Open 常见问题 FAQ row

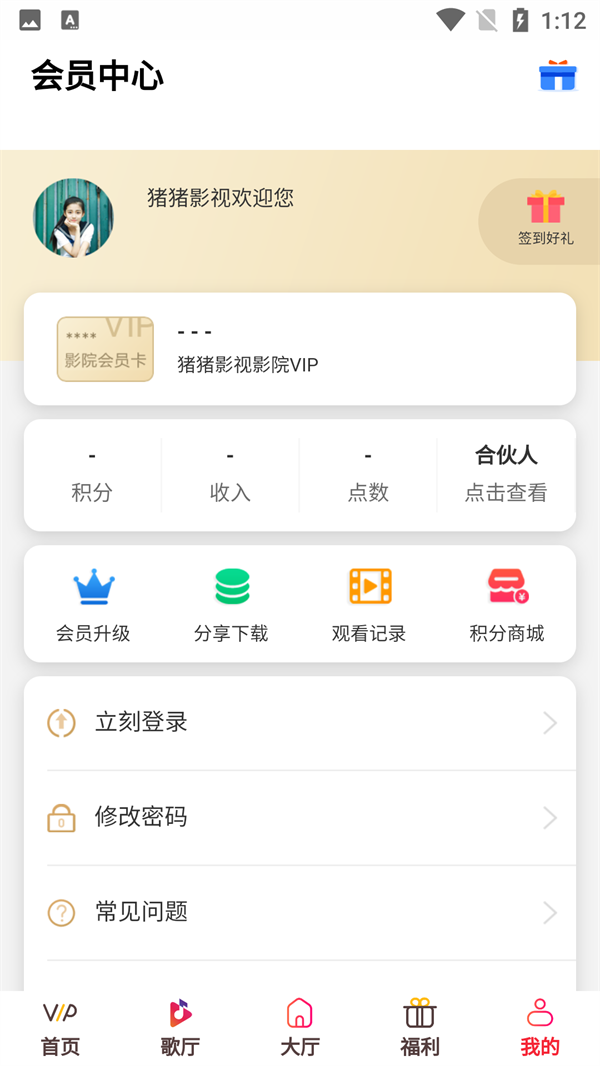coord(300,913)
